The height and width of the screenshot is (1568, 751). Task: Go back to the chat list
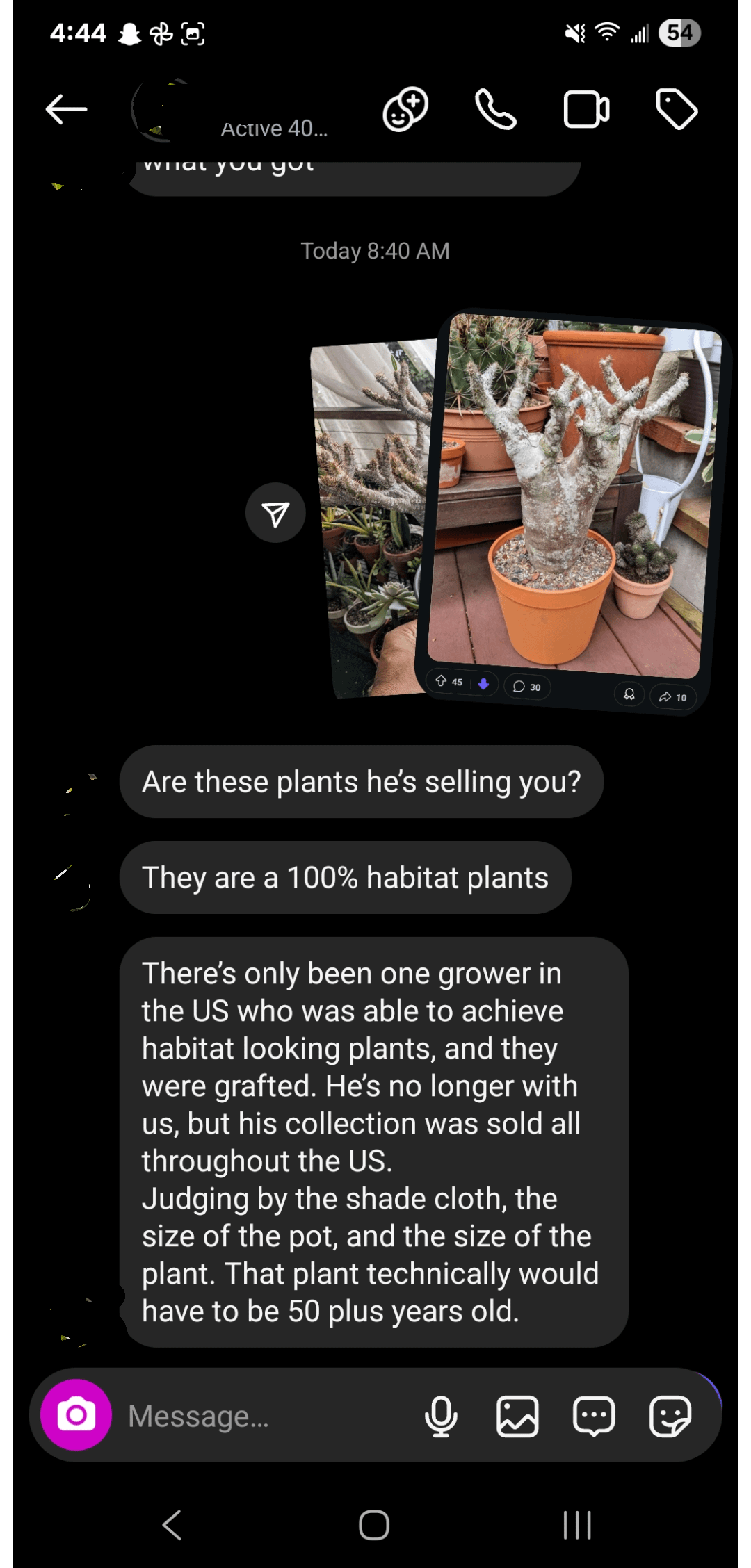point(66,110)
